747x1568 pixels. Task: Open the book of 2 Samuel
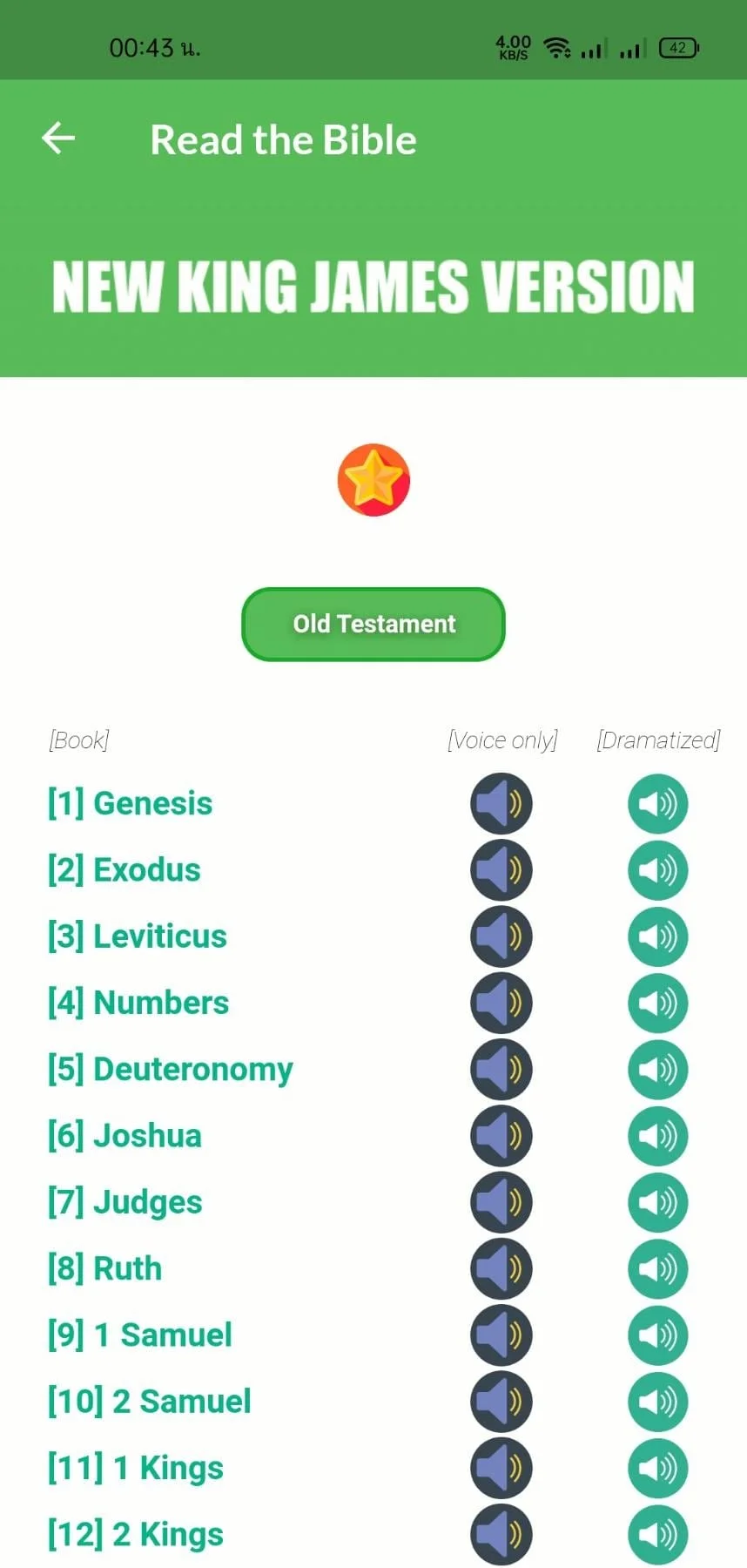(x=150, y=1402)
